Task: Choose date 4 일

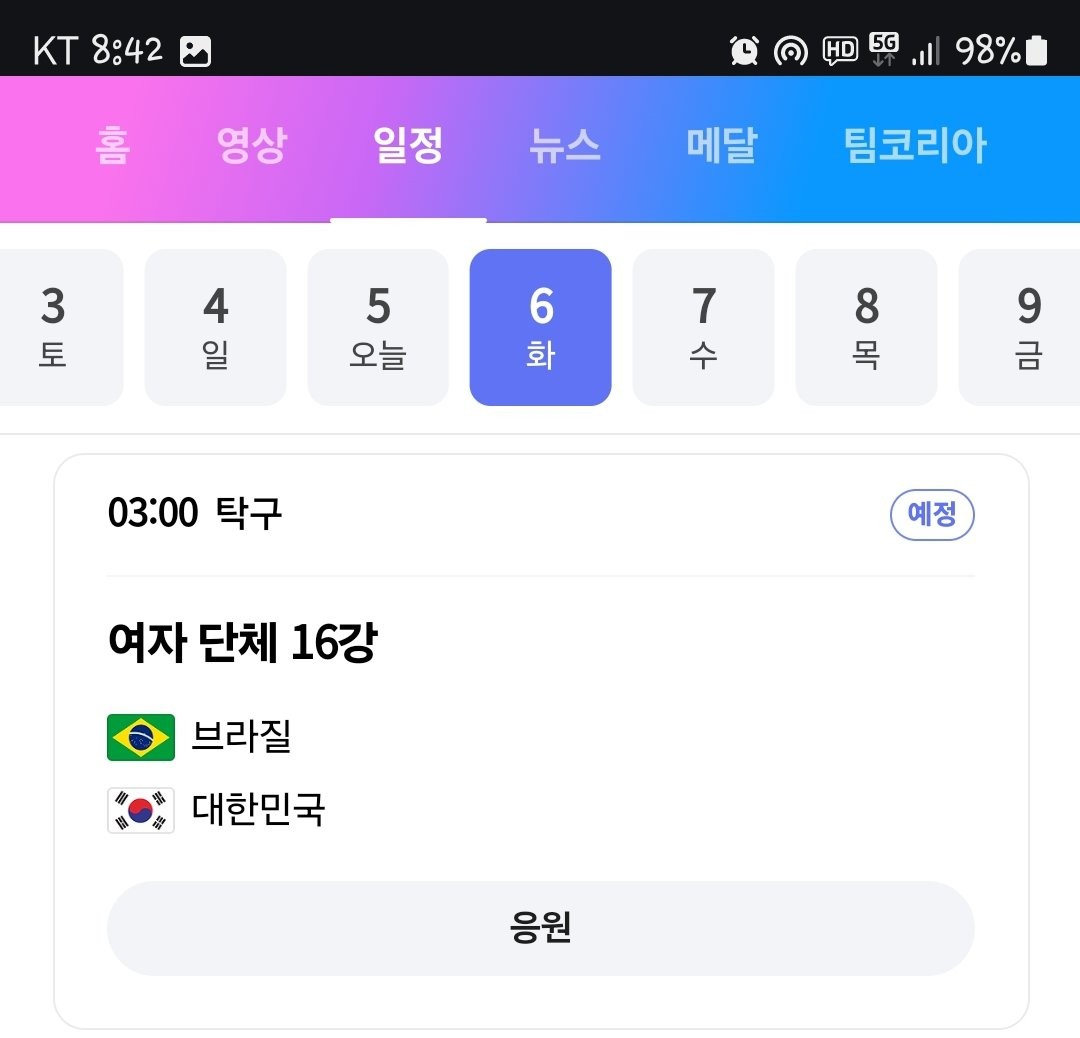Action: click(216, 327)
